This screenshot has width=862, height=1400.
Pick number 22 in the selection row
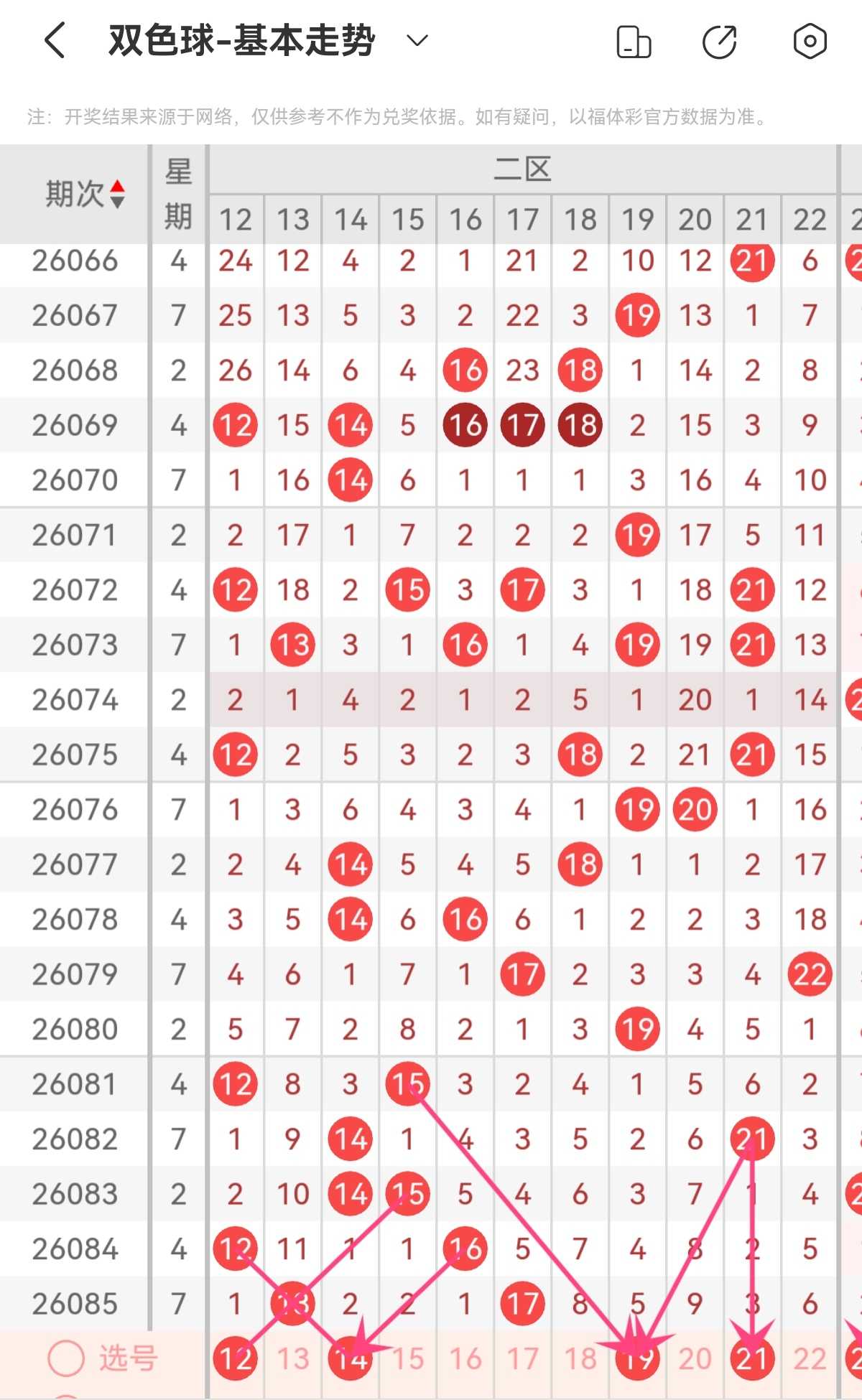point(810,1358)
